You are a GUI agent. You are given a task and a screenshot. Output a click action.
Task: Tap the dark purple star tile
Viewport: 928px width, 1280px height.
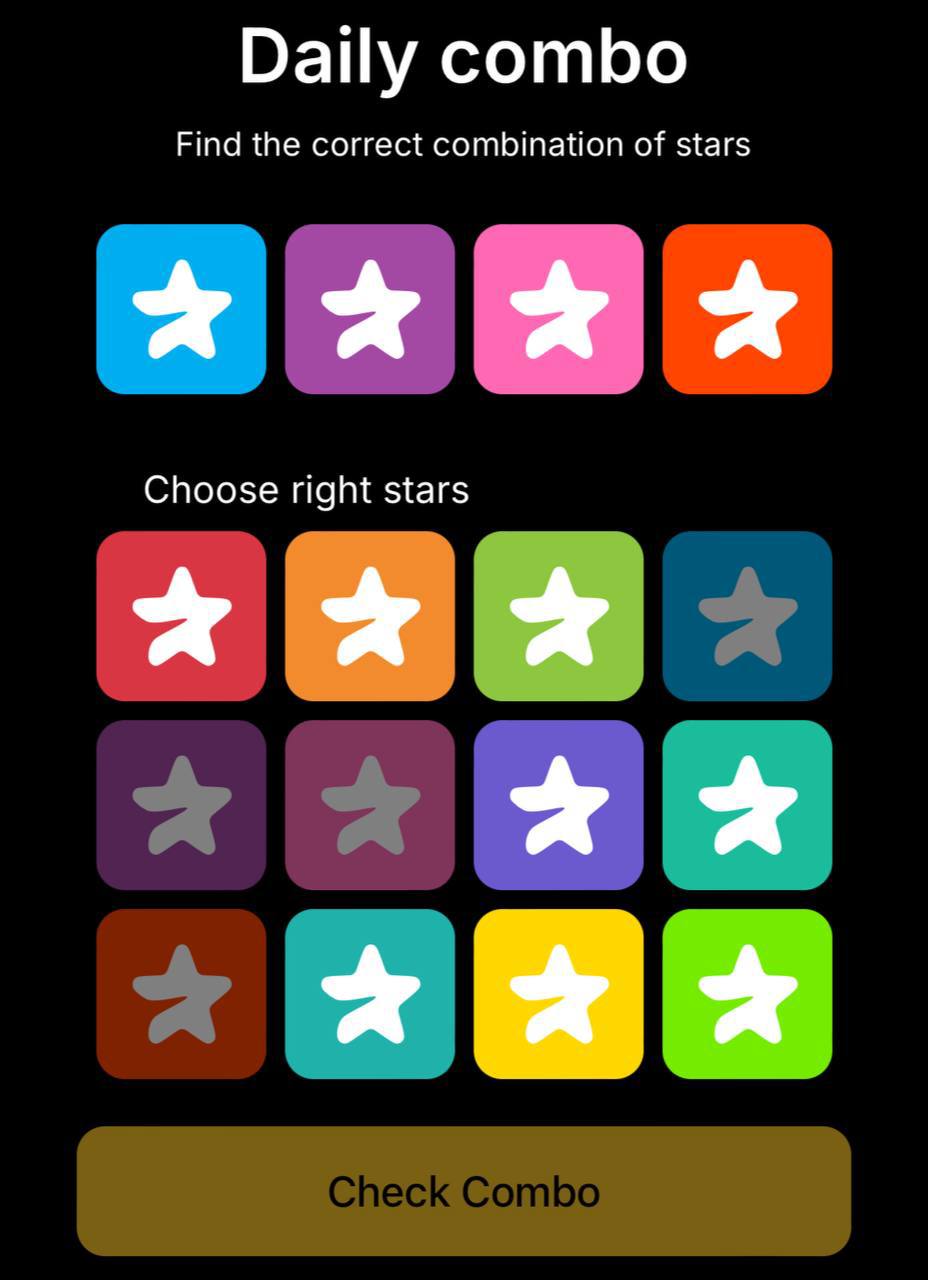click(181, 805)
